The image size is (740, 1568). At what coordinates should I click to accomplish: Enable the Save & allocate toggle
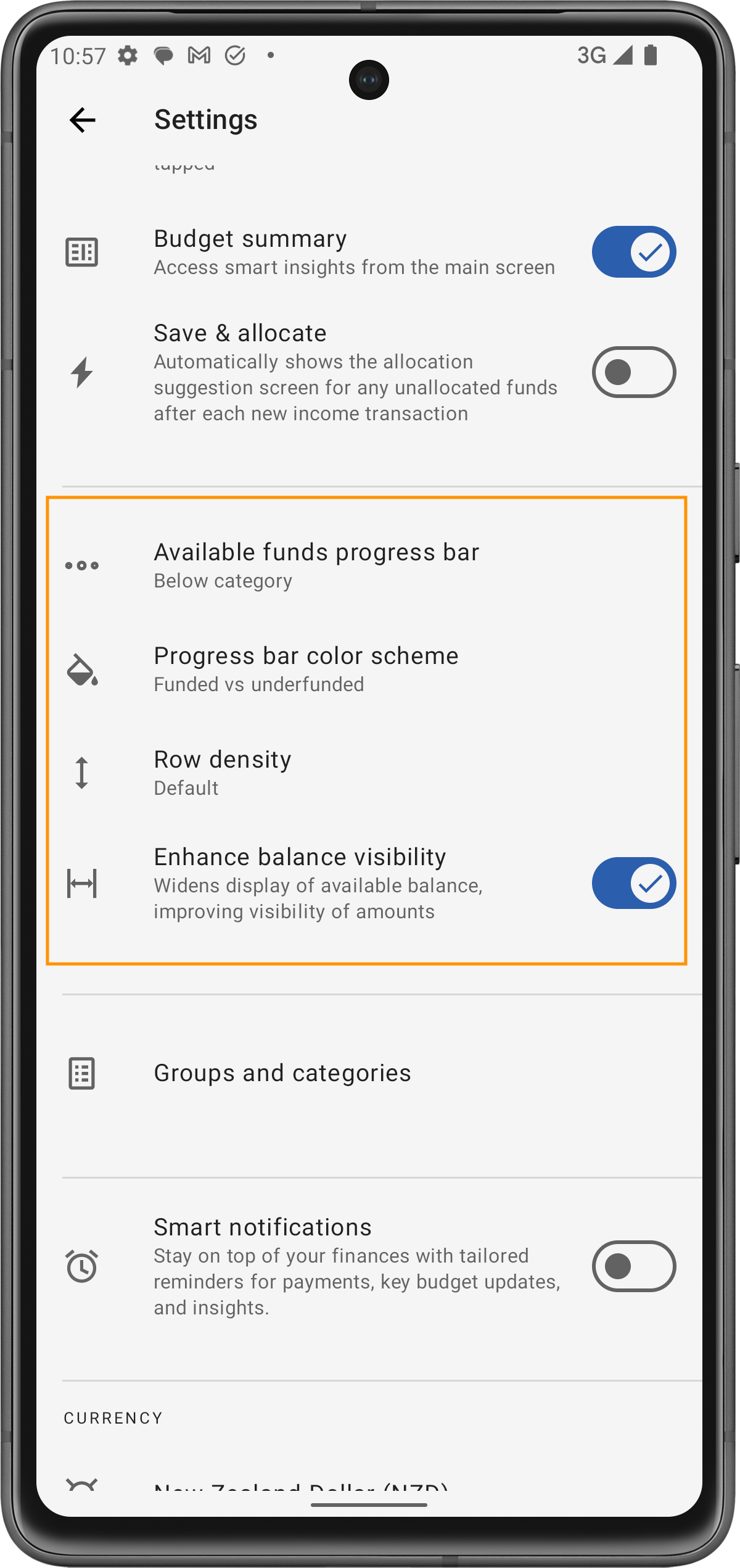(633, 372)
